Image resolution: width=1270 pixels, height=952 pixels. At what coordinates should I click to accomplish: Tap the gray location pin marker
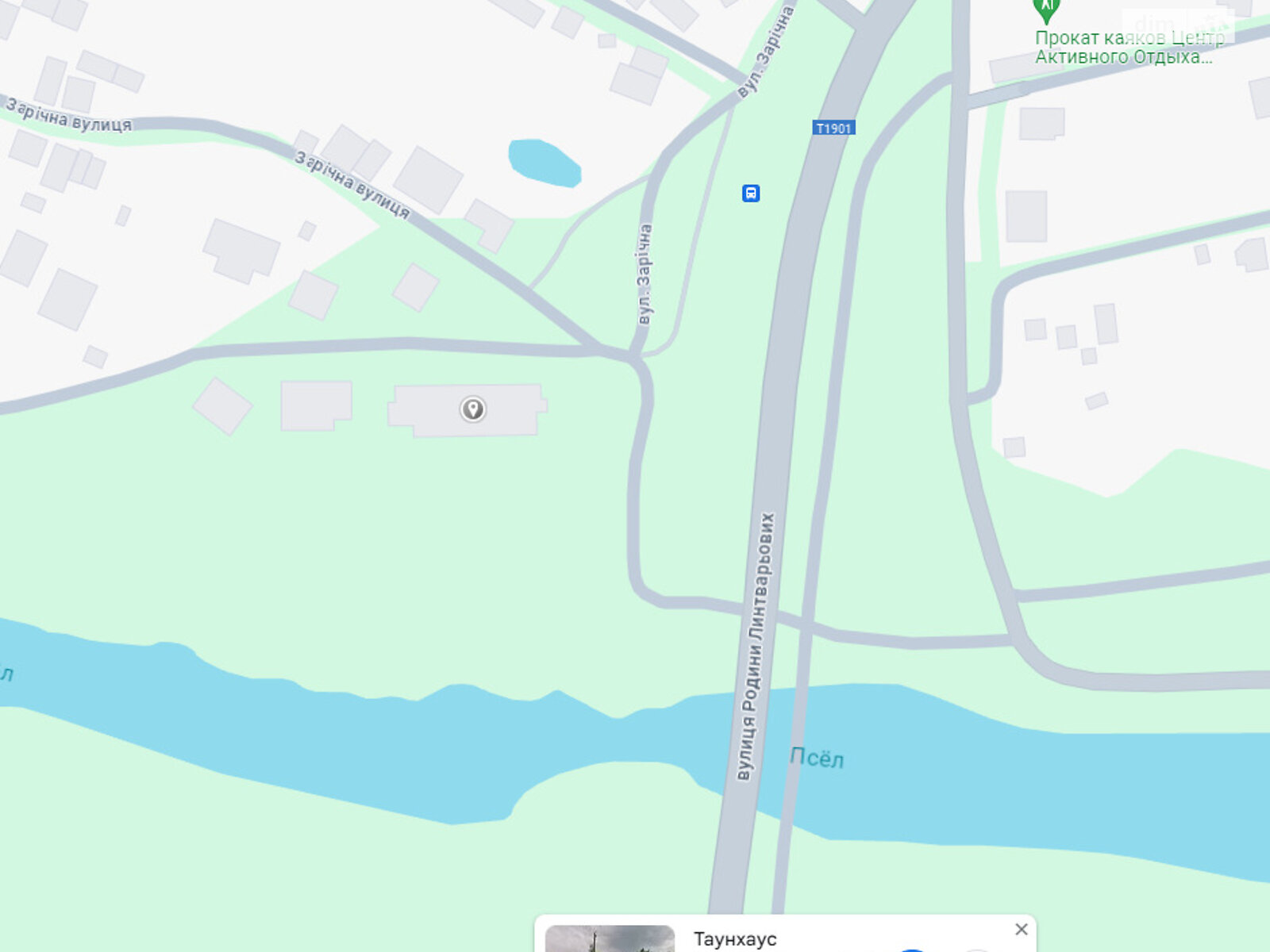pos(473,409)
